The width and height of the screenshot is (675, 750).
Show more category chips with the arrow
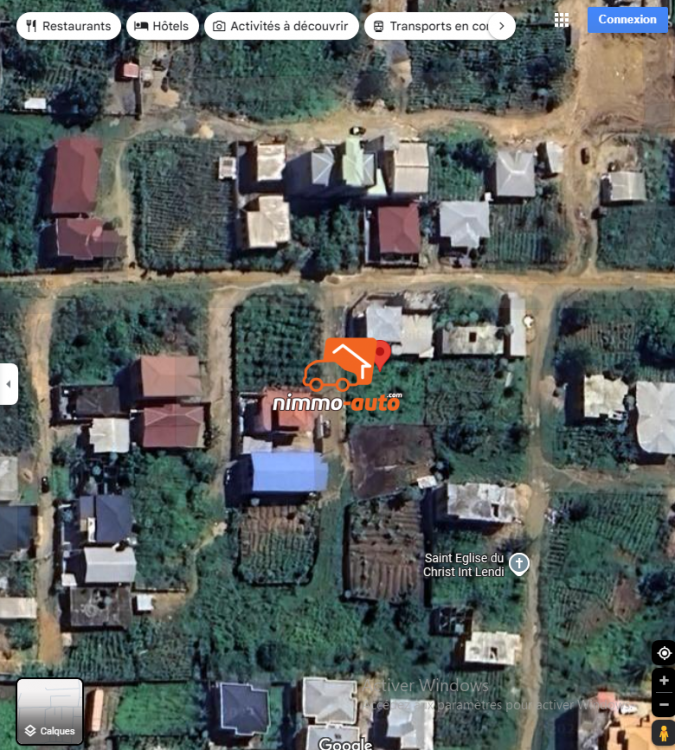click(504, 26)
